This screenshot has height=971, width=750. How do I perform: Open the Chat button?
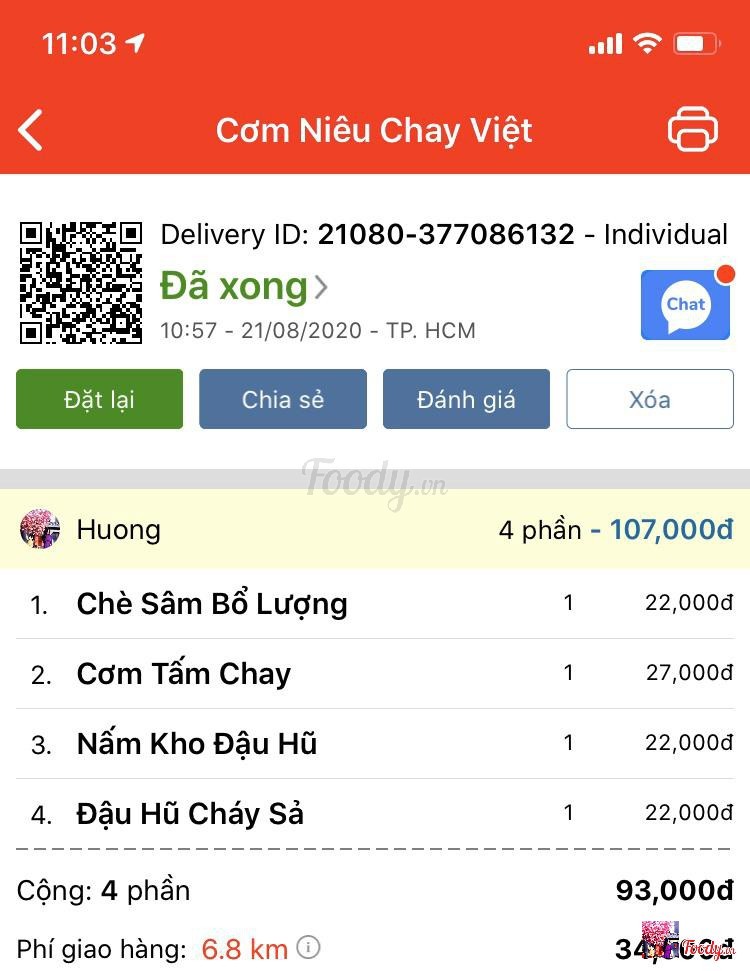point(685,305)
